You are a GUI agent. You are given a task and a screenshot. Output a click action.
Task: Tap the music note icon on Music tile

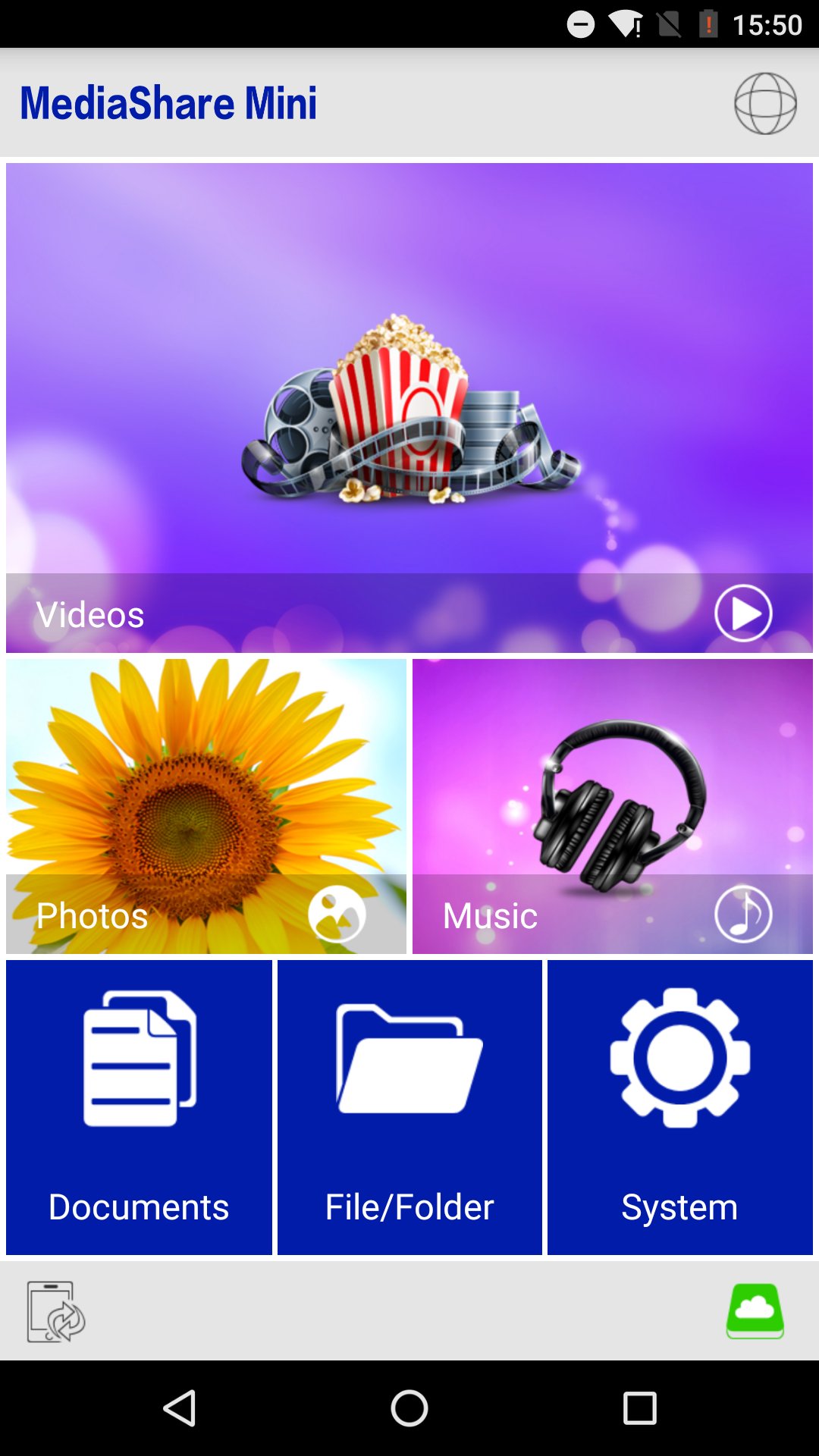tap(743, 915)
